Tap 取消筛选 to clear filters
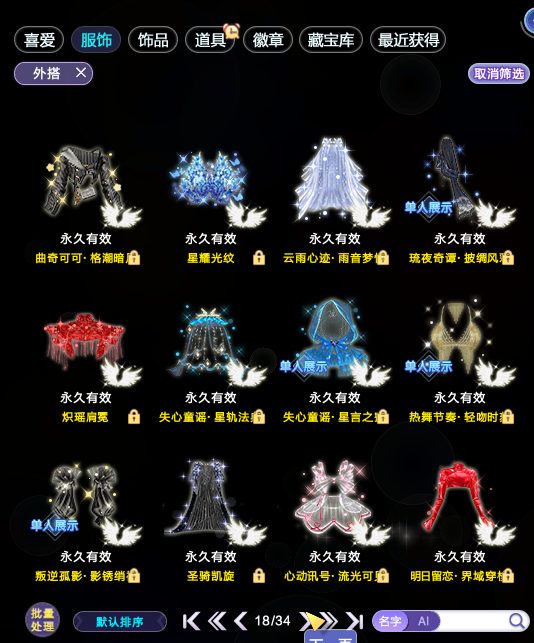The image size is (534, 643). point(499,74)
